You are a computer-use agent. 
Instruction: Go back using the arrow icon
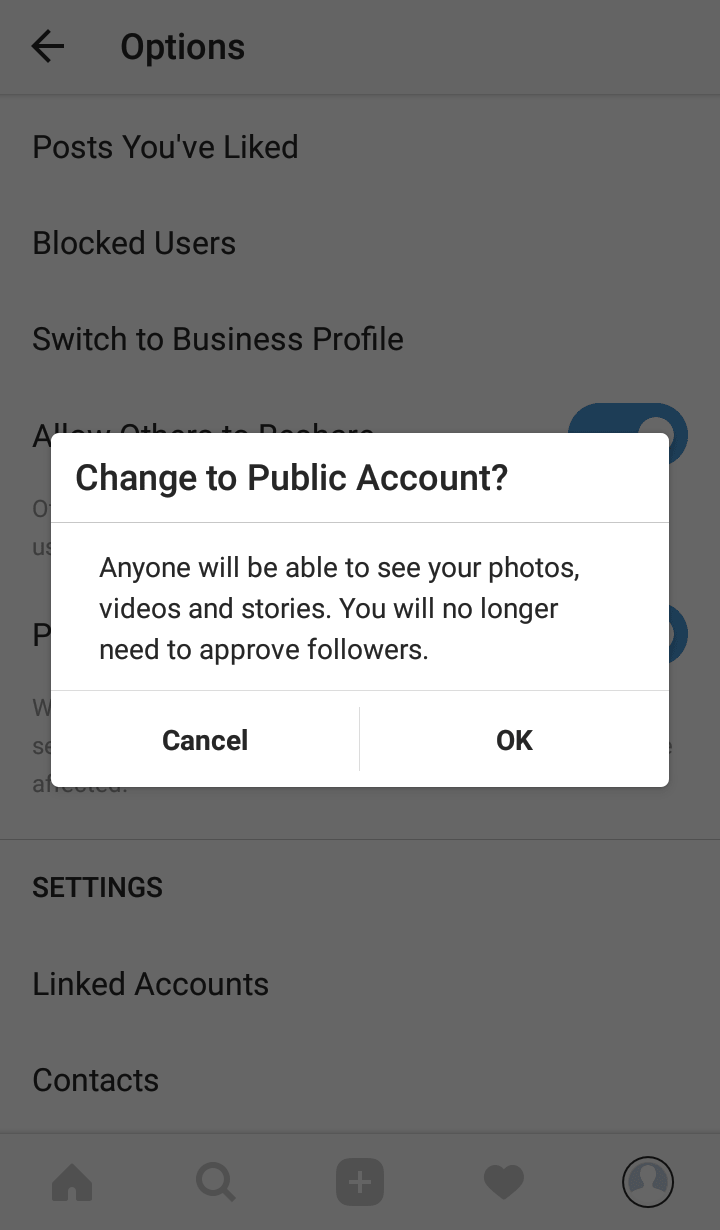pyautogui.click(x=47, y=46)
